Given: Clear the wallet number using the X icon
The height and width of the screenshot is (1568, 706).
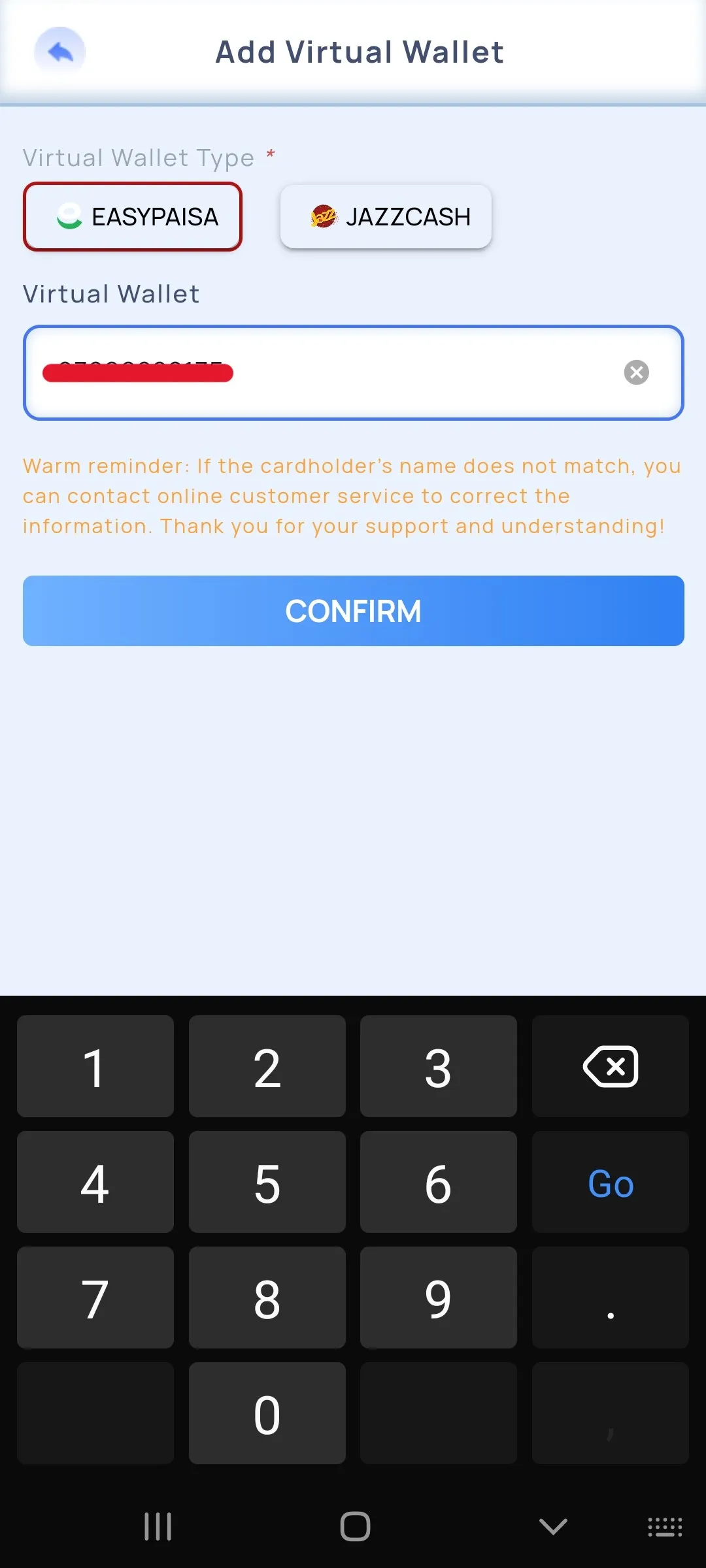Looking at the screenshot, I should (x=636, y=372).
